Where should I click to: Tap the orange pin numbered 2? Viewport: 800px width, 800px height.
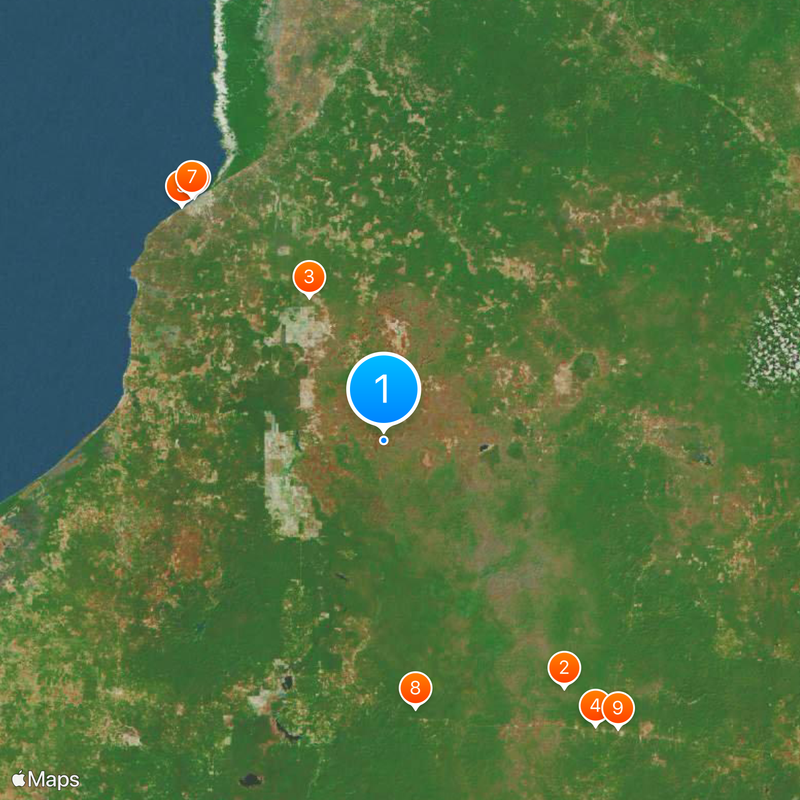tap(564, 668)
